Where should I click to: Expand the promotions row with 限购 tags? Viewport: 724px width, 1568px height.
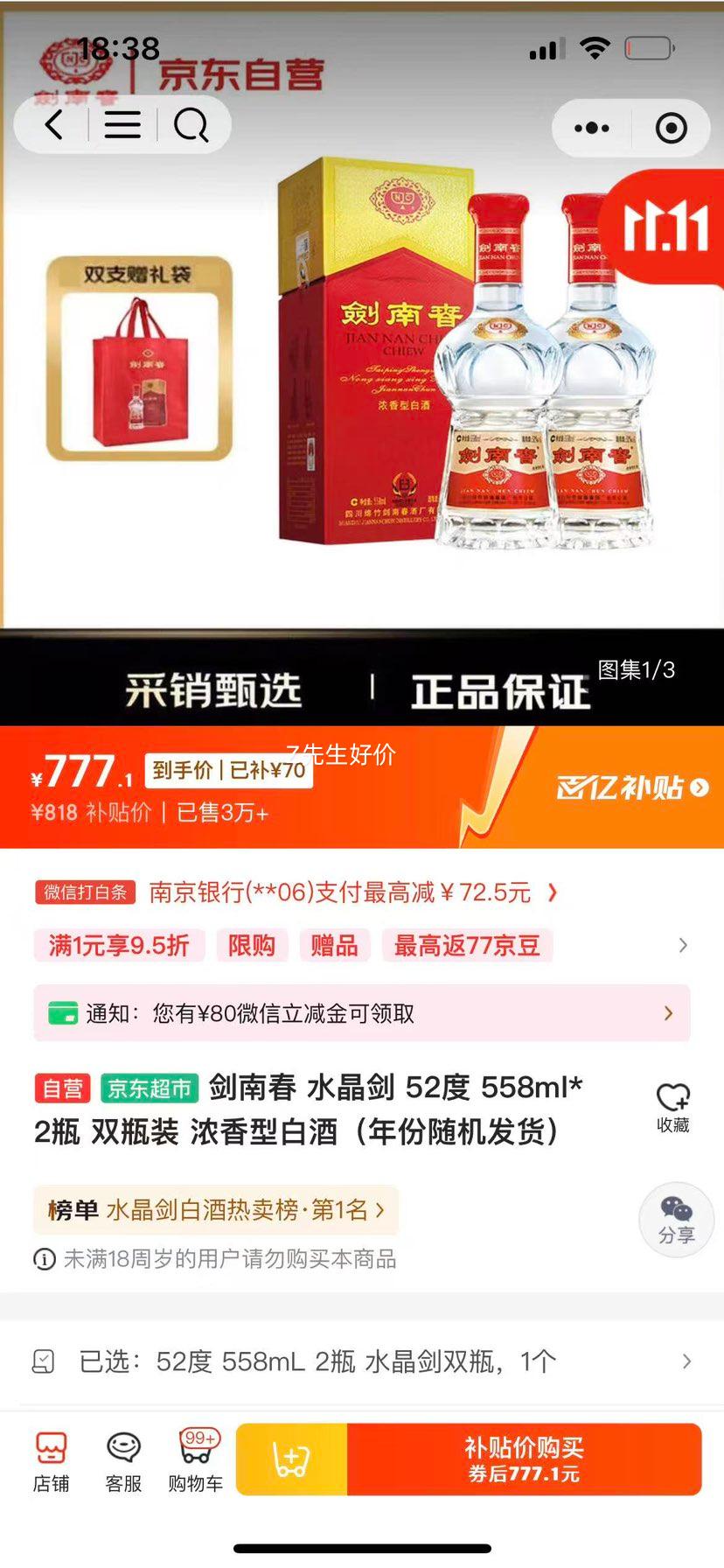point(682,946)
